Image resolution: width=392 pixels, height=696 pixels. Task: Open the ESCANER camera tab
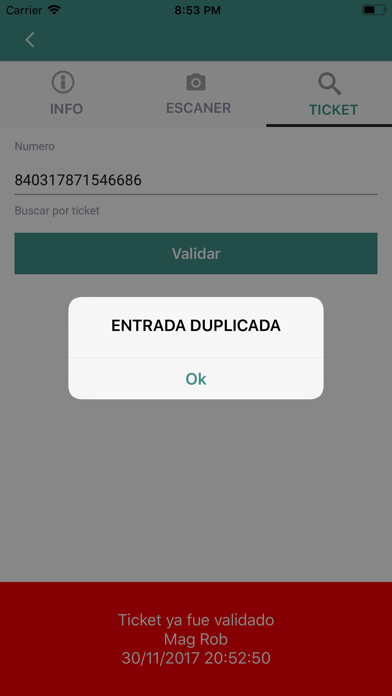point(198,94)
